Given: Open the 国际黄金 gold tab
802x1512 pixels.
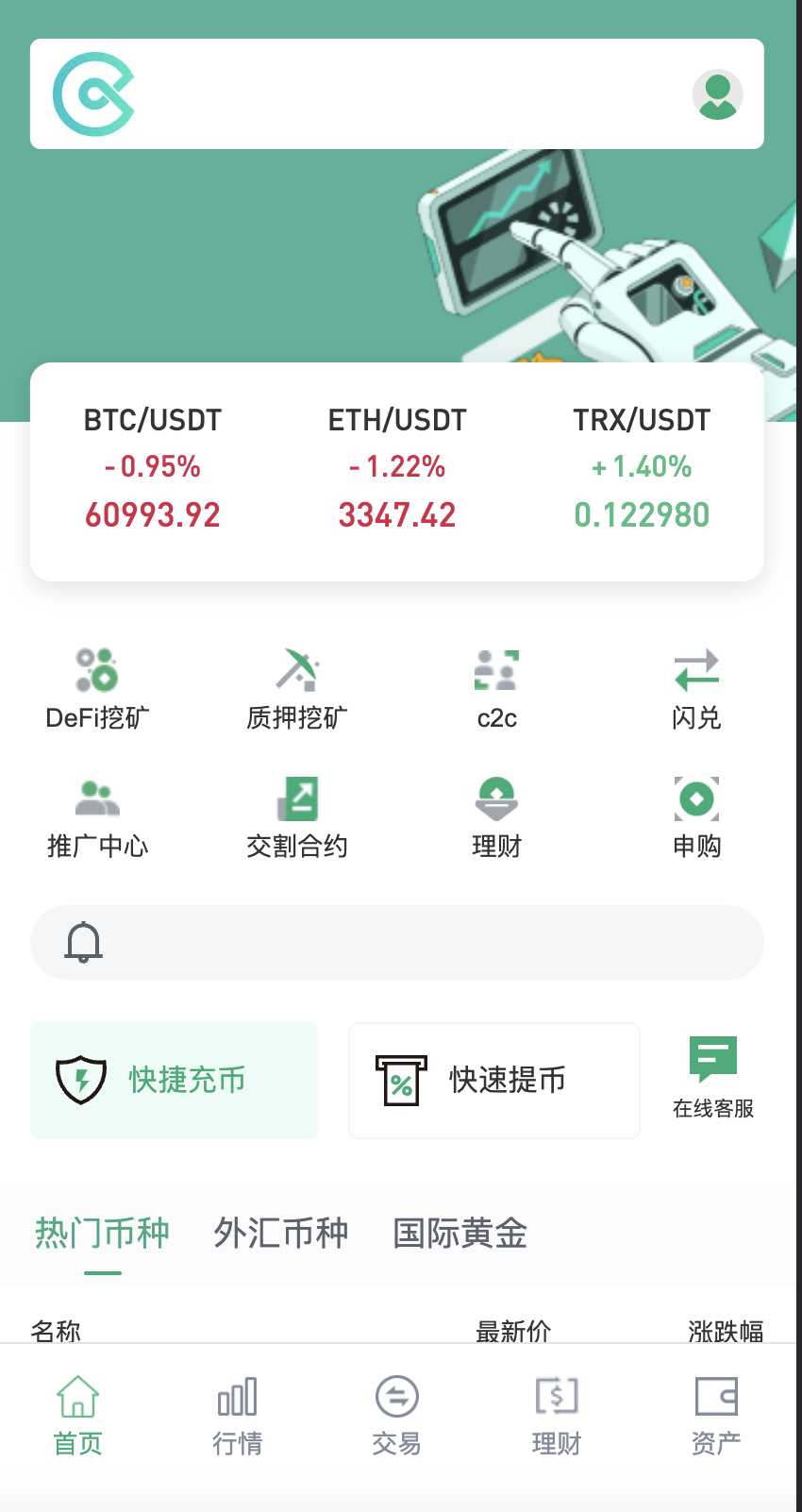Looking at the screenshot, I should point(459,1234).
